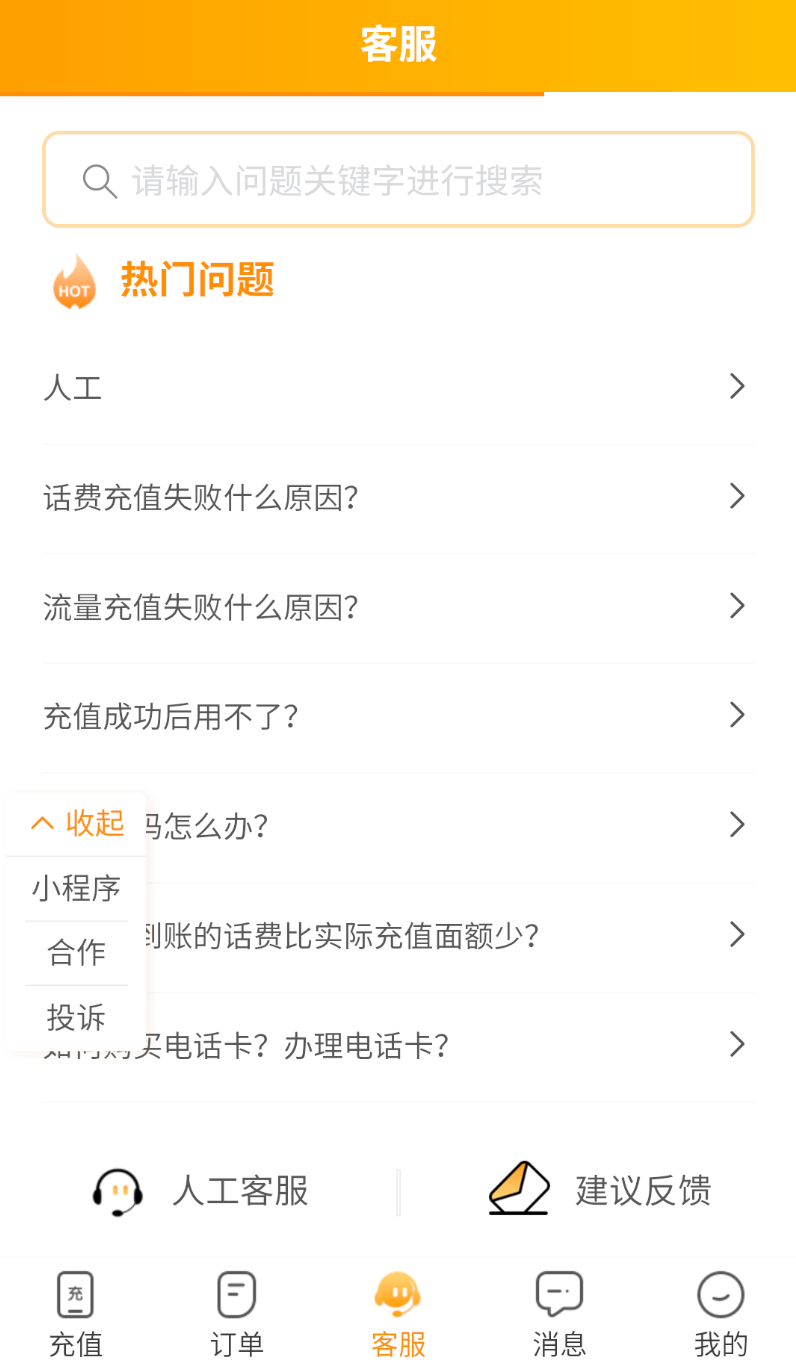Open 小程序 from the floating menu
796x1367 pixels.
[77, 888]
